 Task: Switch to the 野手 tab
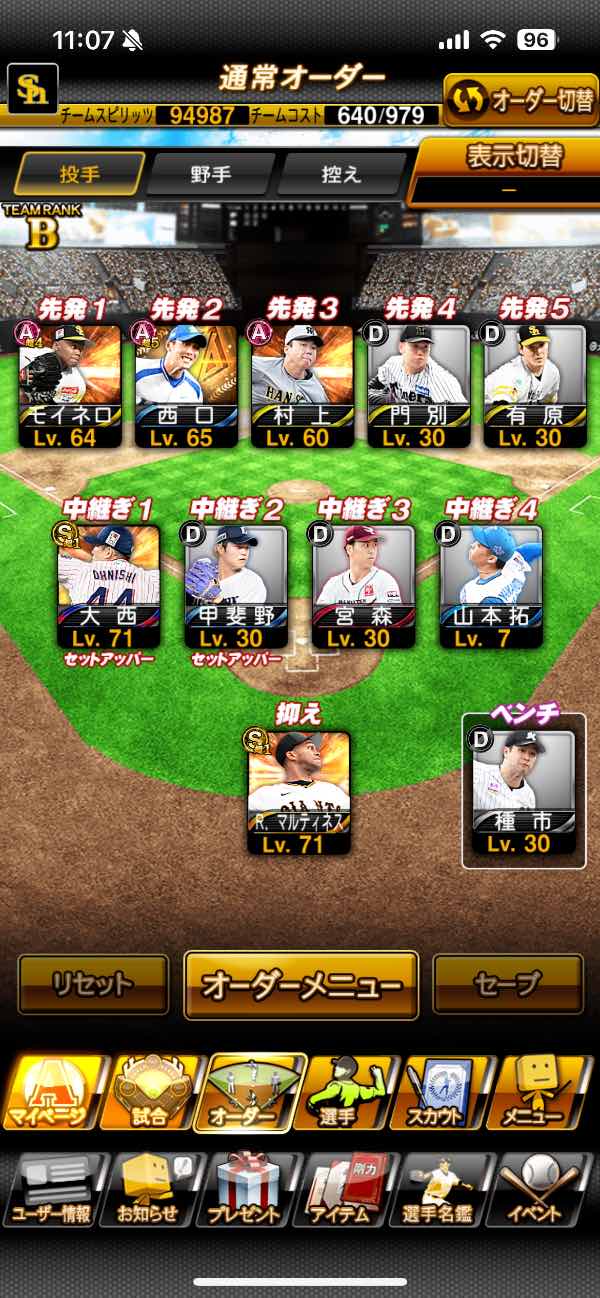(210, 173)
